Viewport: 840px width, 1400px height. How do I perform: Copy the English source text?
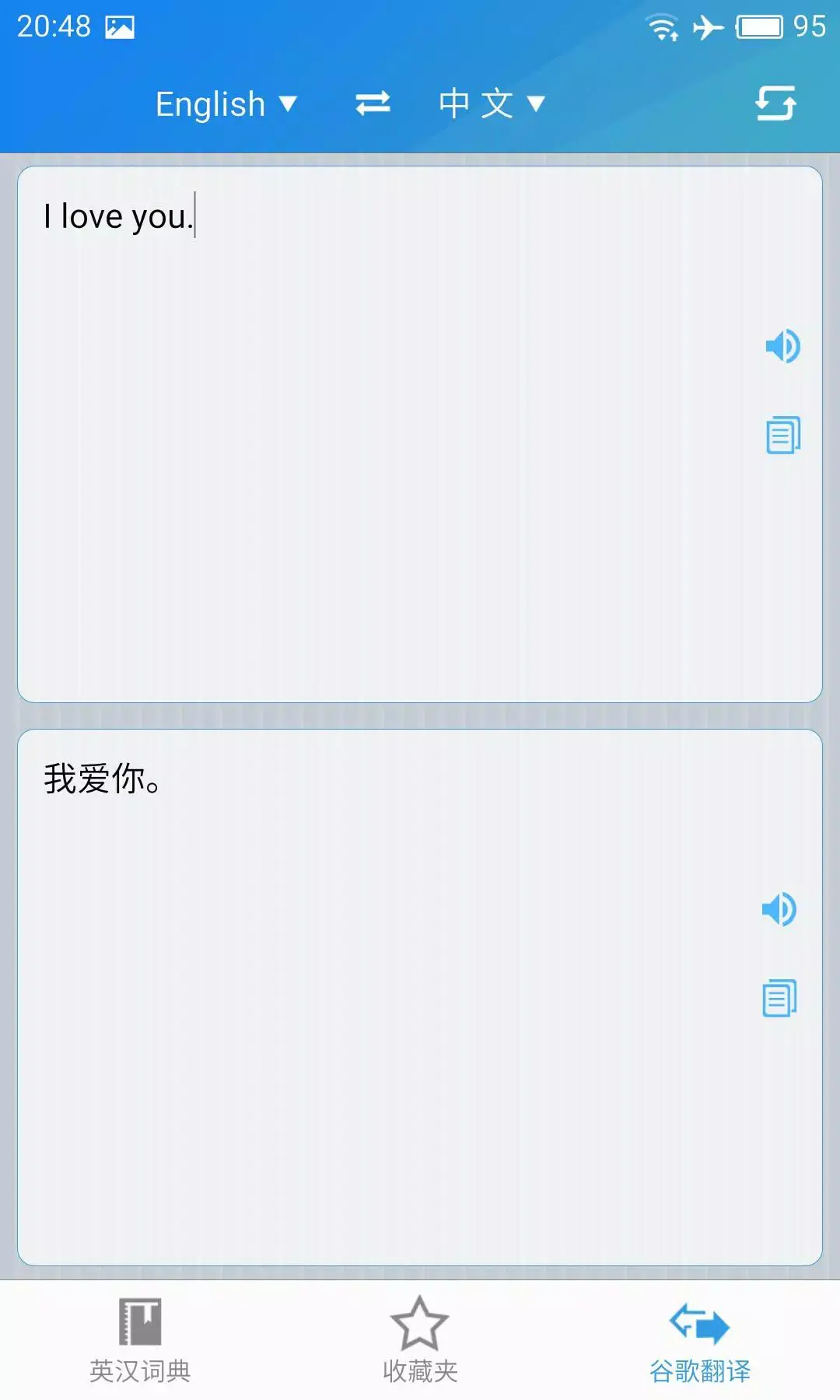coord(782,436)
